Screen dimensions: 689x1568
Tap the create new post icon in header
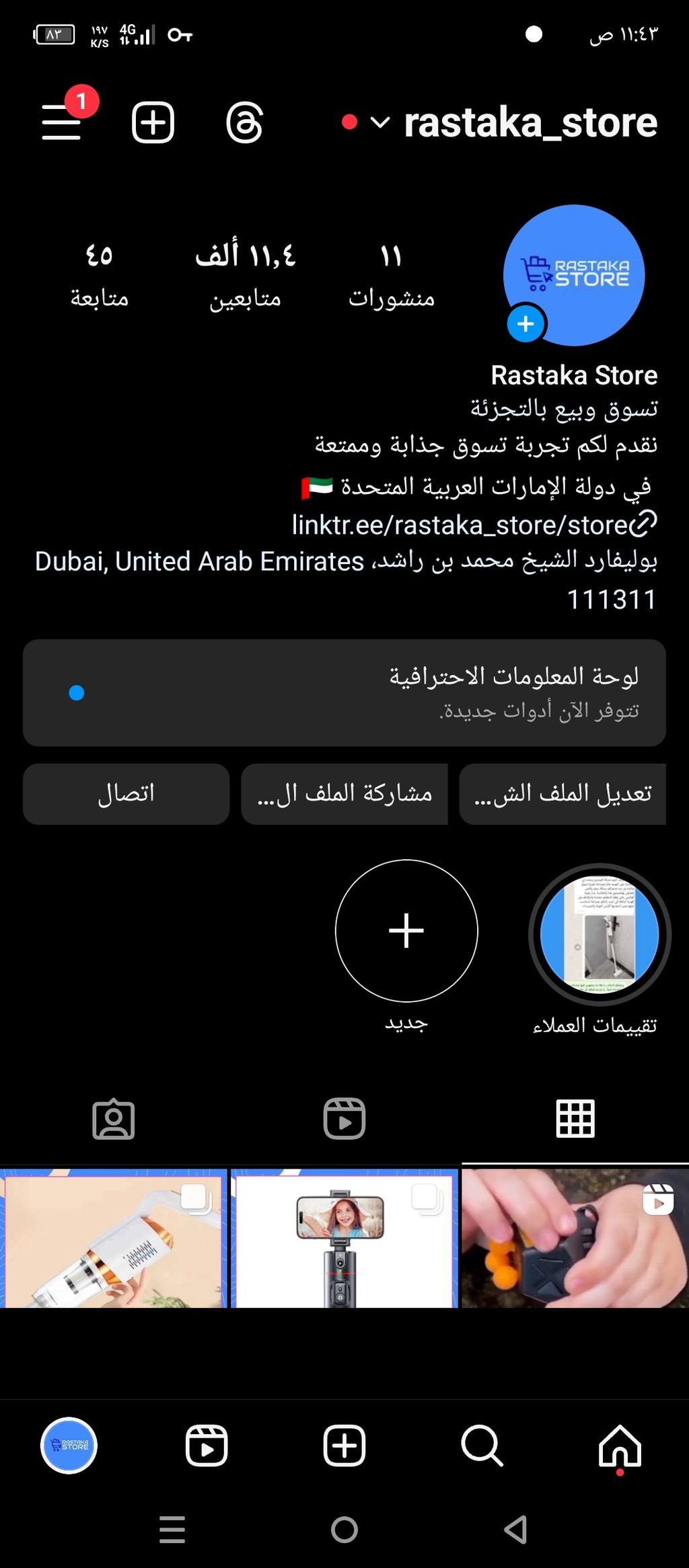[153, 122]
